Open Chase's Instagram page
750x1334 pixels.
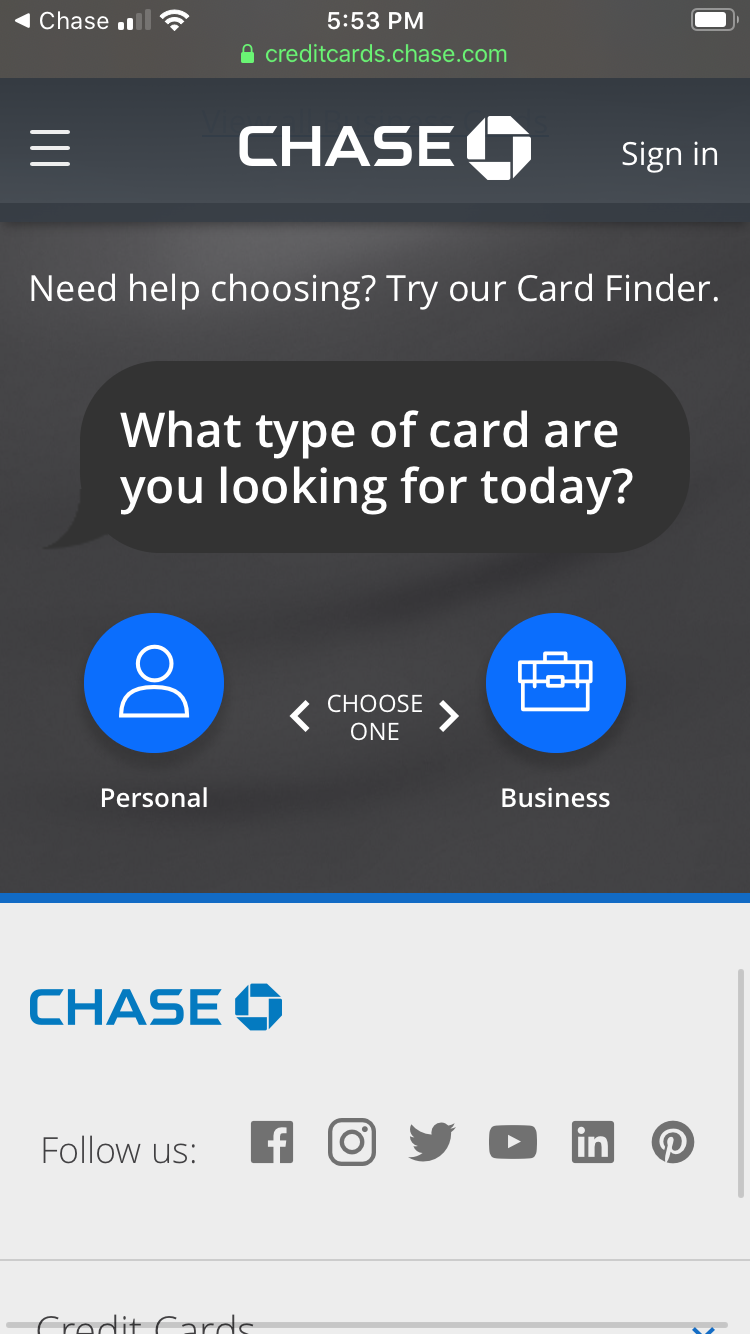pyautogui.click(x=352, y=1142)
